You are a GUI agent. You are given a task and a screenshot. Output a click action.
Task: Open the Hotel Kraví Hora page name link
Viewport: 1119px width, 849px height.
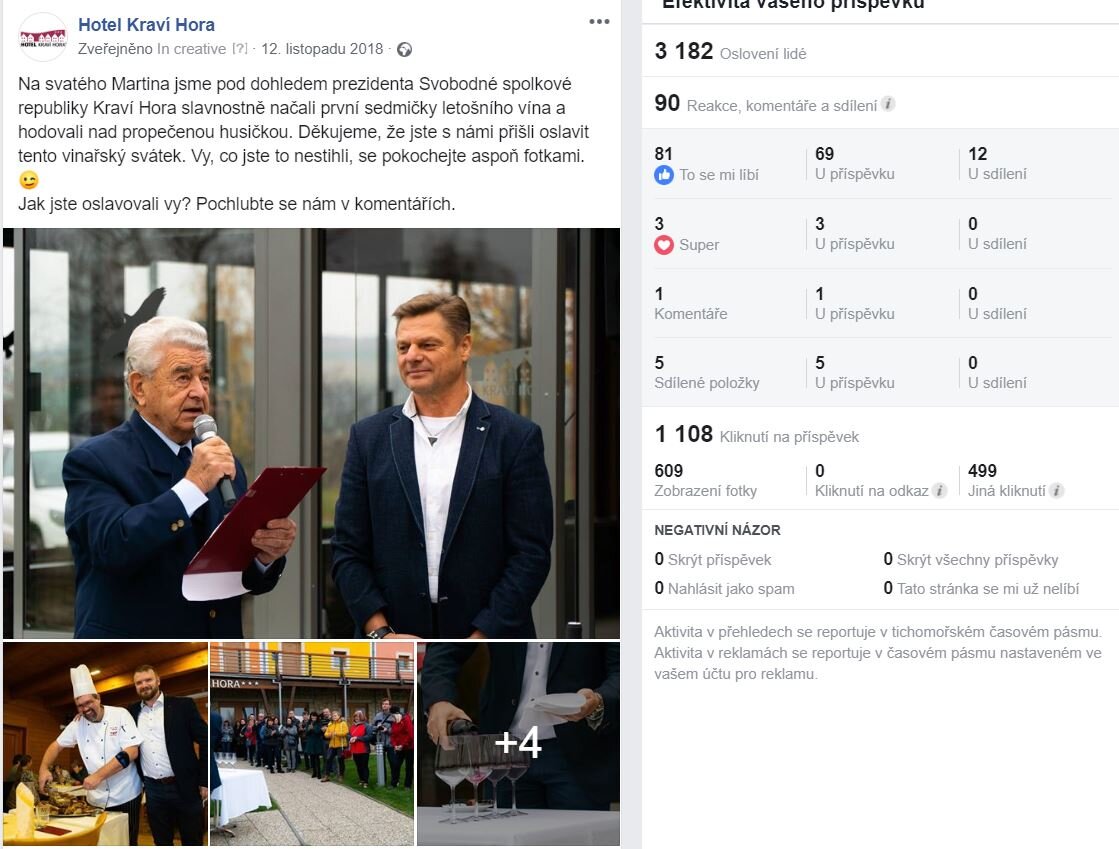tap(146, 25)
